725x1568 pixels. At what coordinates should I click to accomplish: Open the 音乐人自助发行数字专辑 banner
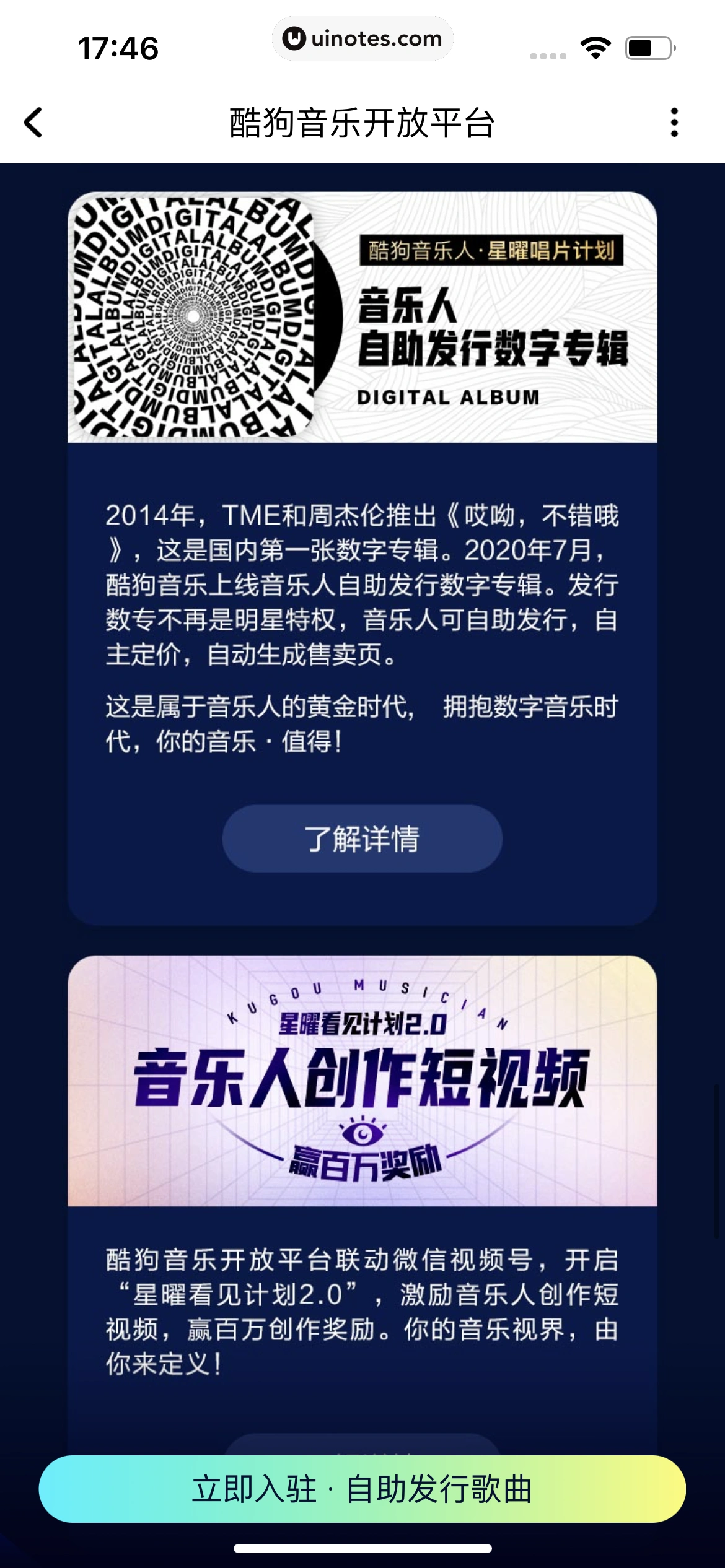pyautogui.click(x=362, y=317)
